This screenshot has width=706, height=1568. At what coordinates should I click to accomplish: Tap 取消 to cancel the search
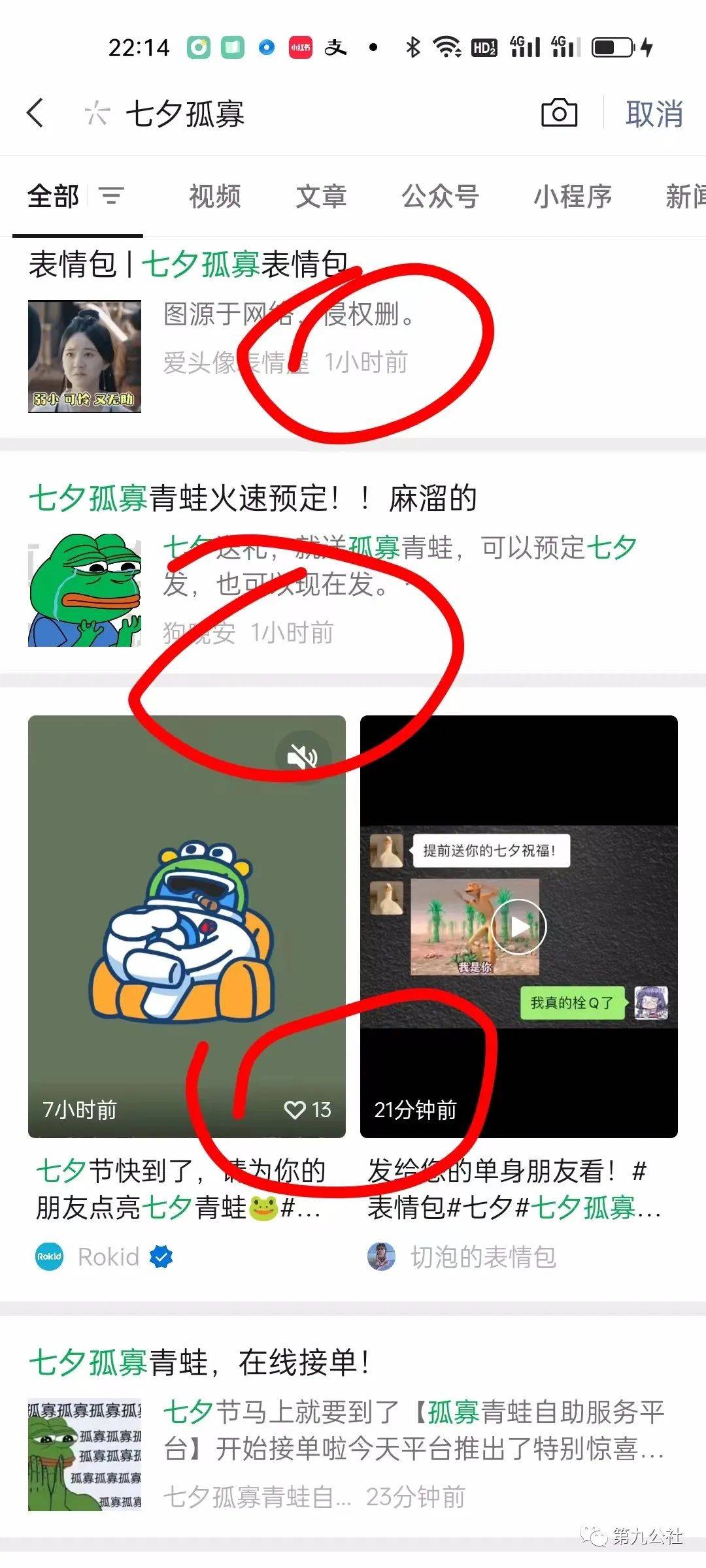pyautogui.click(x=654, y=114)
